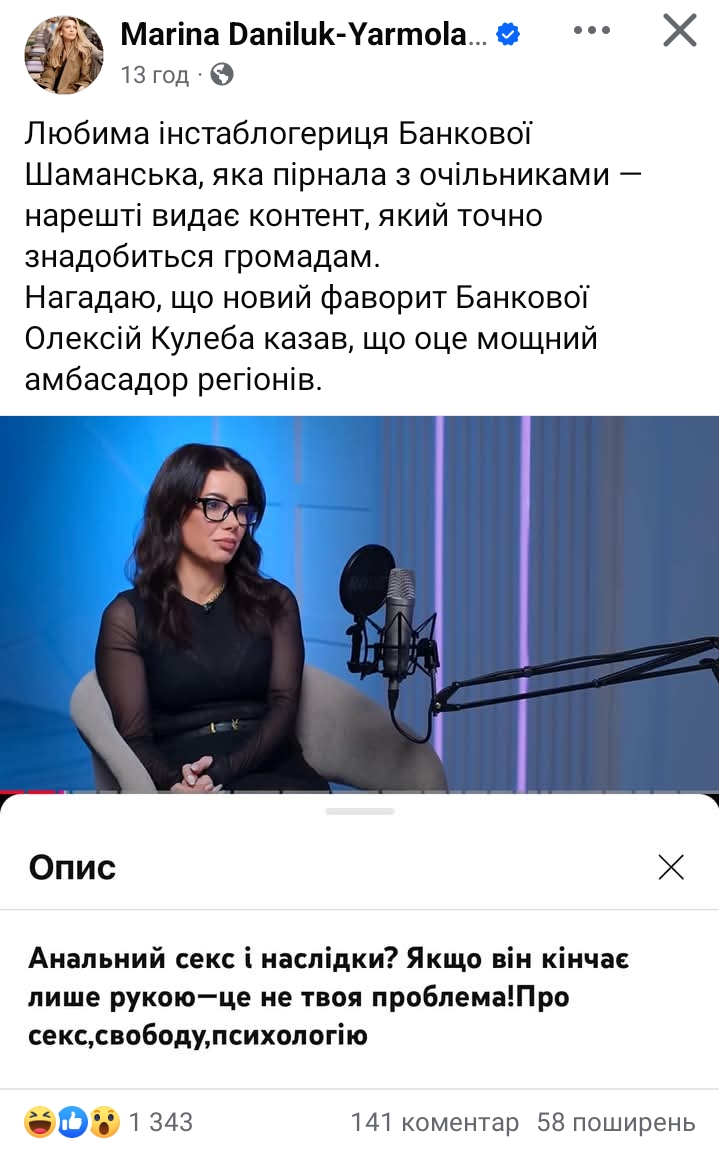Open Marina Daniluk-Yarmola's profile picture
This screenshot has height=1151, width=719.
coord(64,55)
